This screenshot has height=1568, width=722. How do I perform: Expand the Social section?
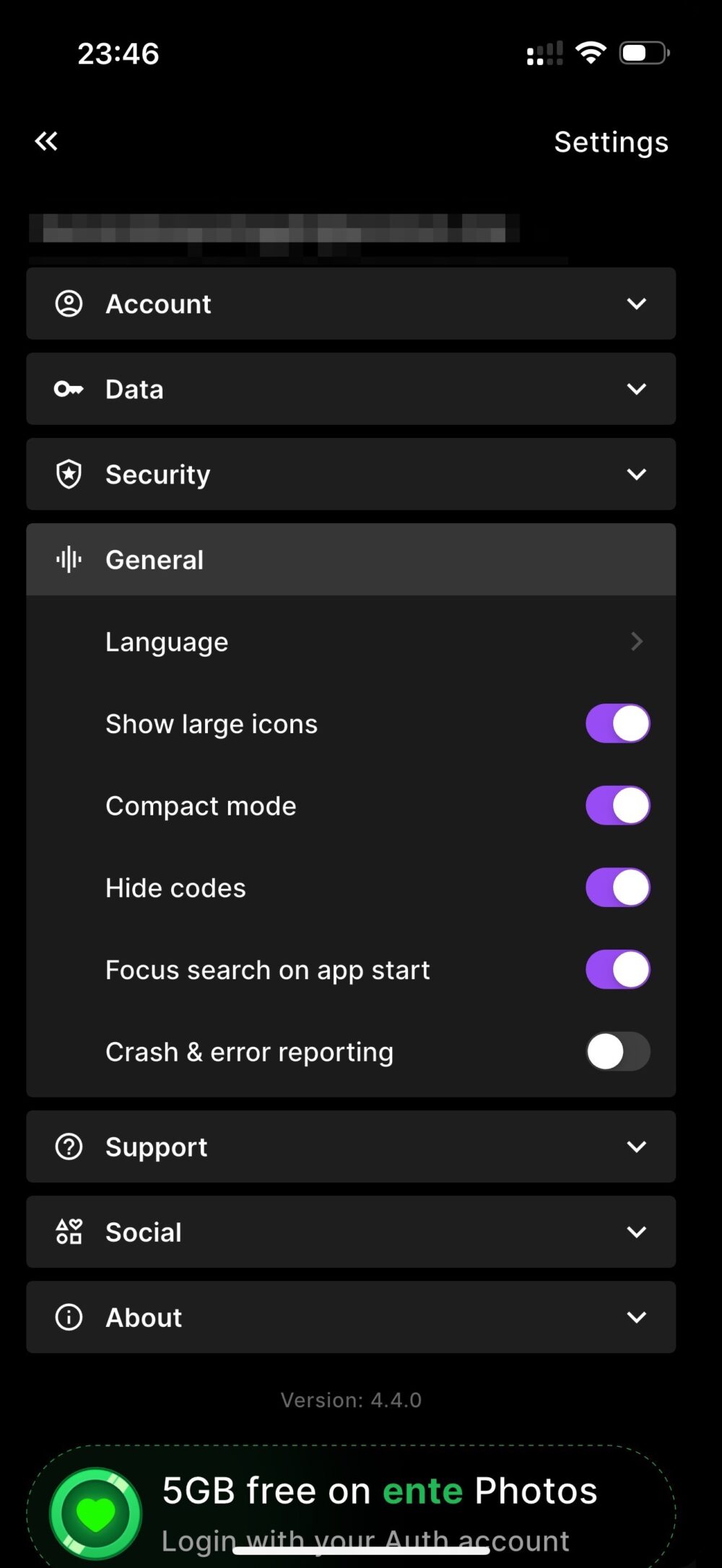coord(351,1232)
